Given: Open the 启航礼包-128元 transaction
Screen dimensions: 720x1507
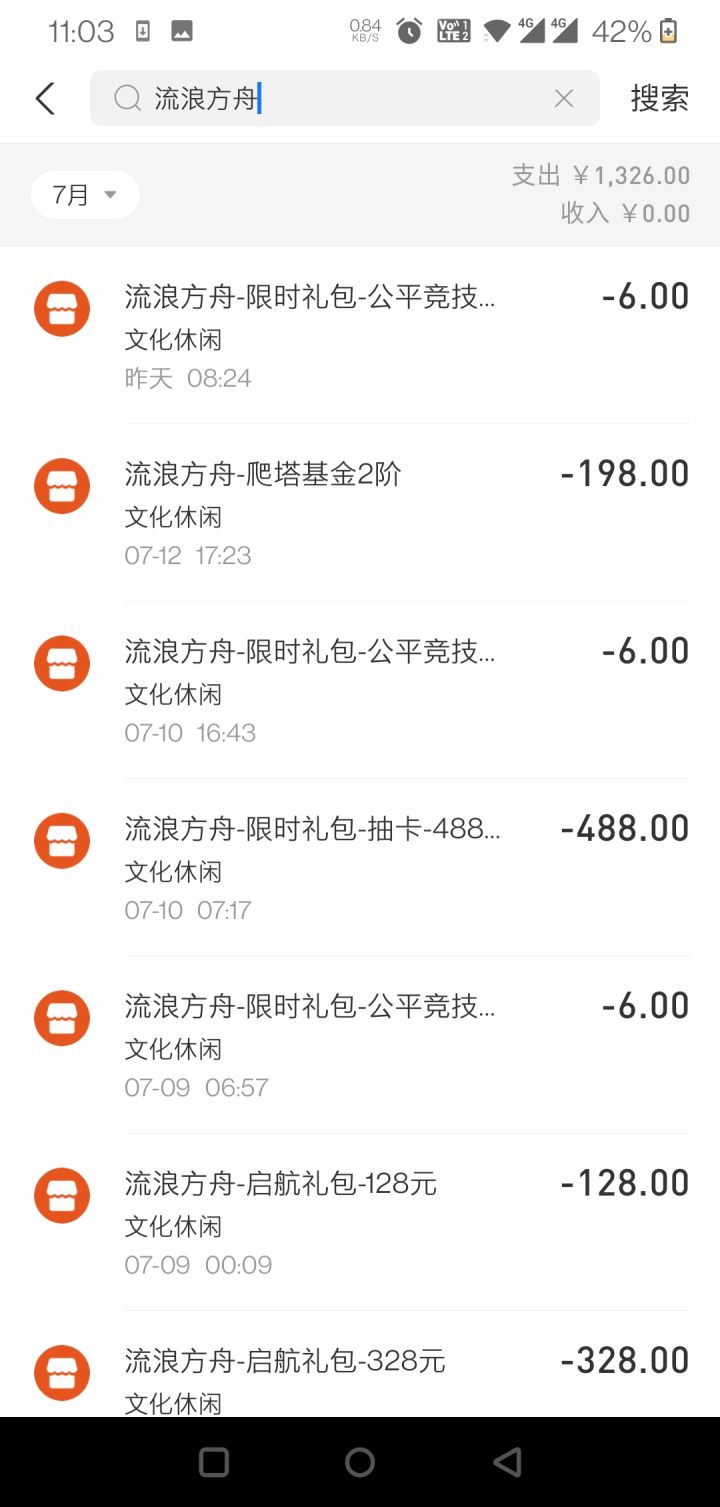Looking at the screenshot, I should coord(360,1221).
